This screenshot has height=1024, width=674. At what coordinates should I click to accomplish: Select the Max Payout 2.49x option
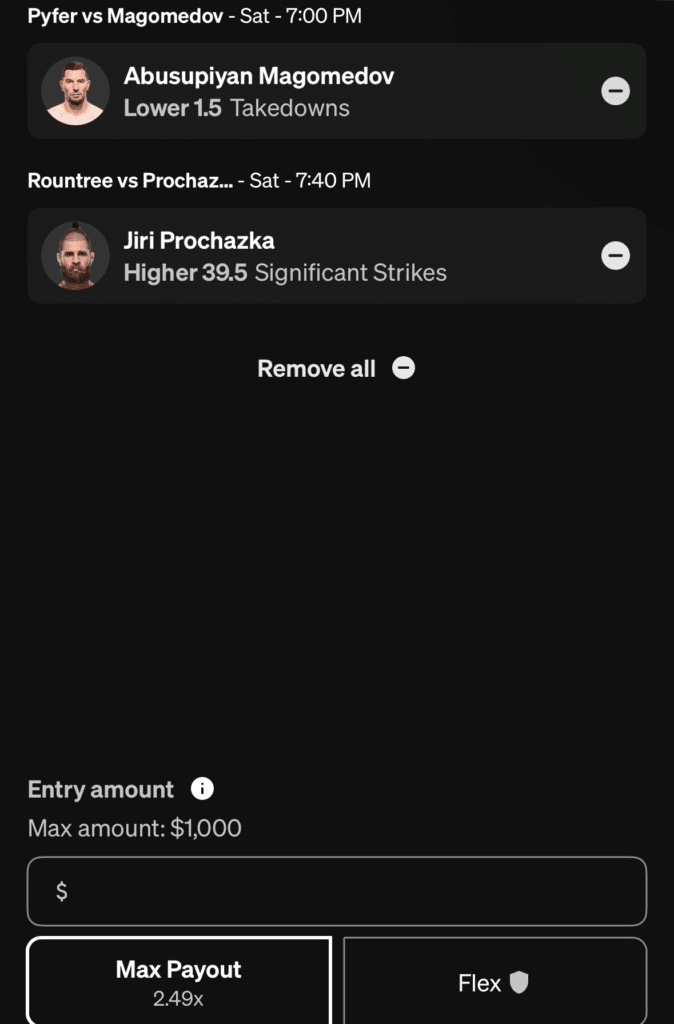(179, 981)
